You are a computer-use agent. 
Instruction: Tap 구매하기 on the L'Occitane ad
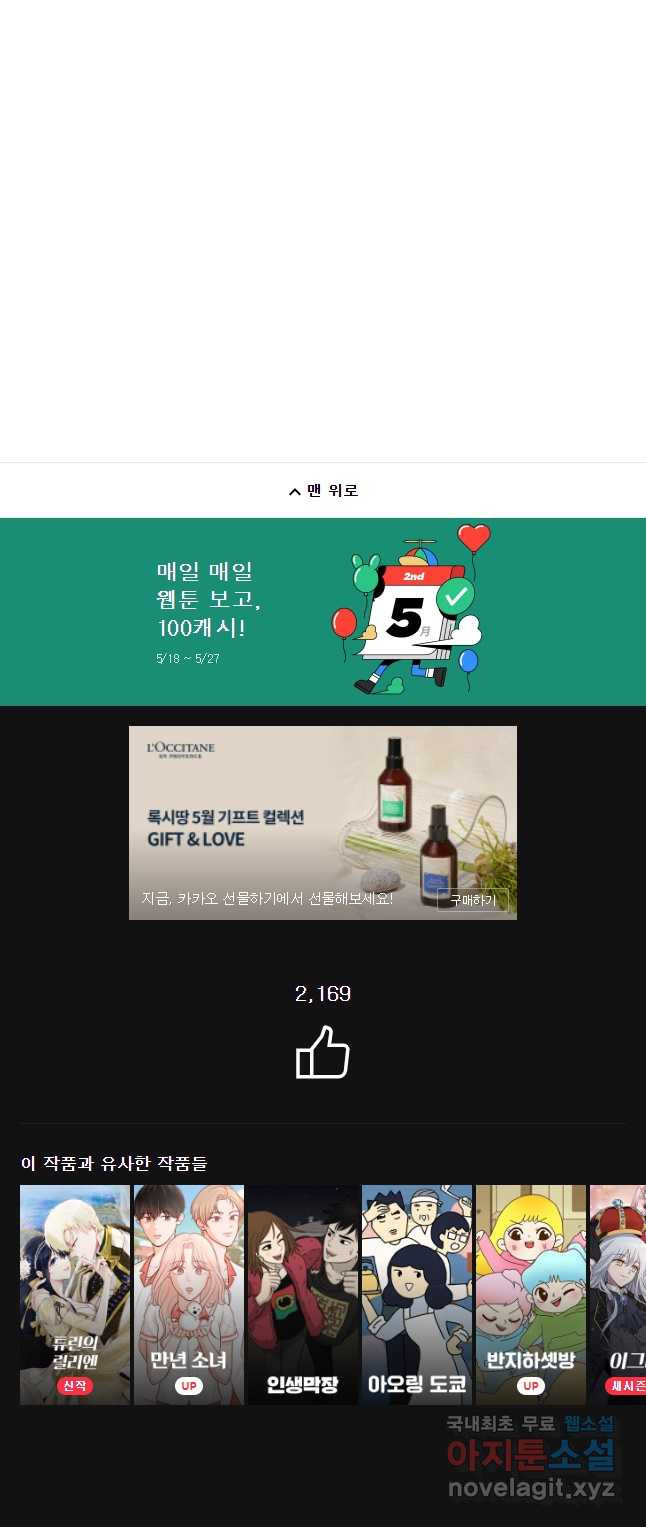coord(472,900)
